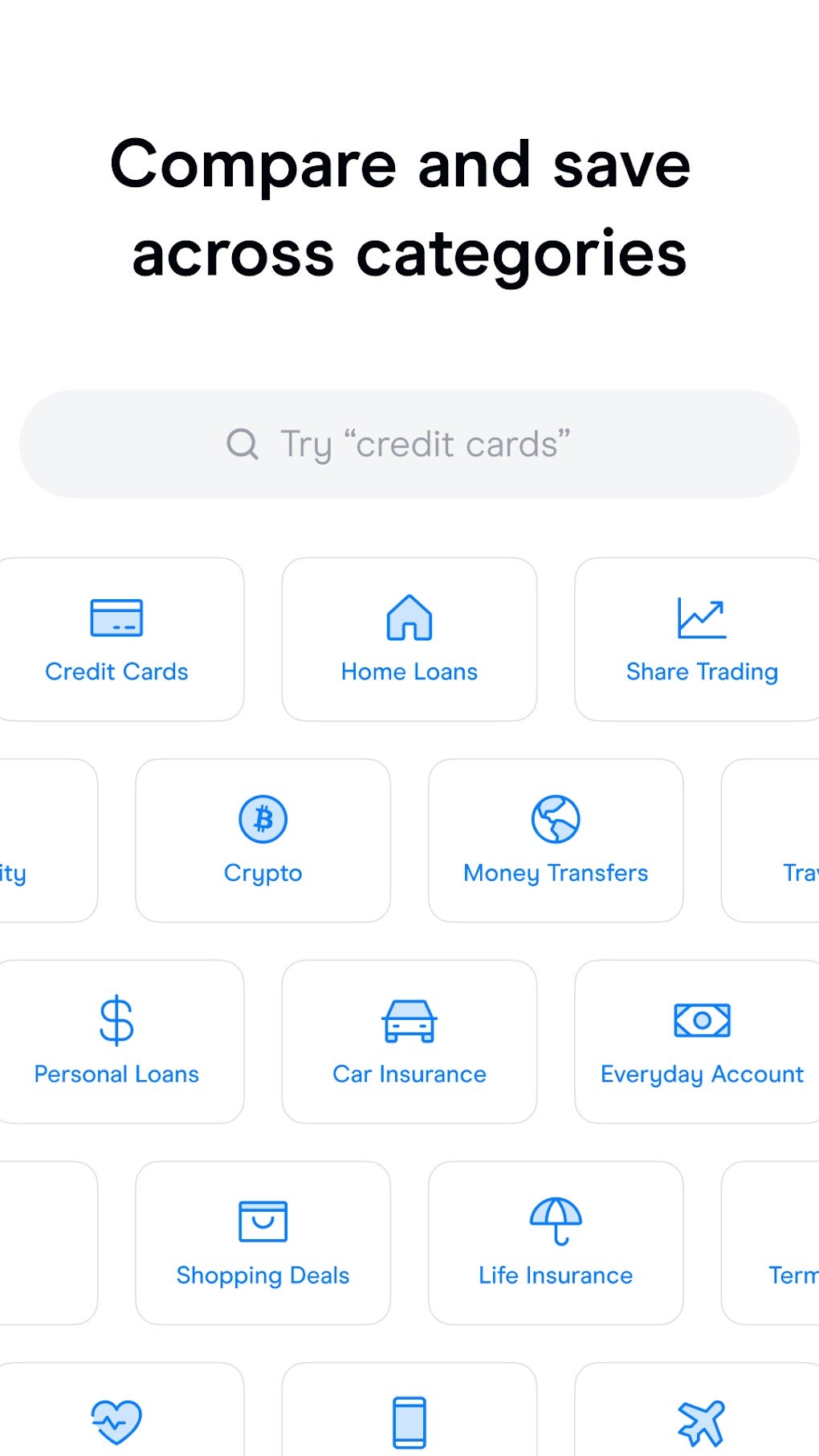The height and width of the screenshot is (1456, 819).
Task: Open the card with the airplane icon
Action: [x=699, y=1410]
